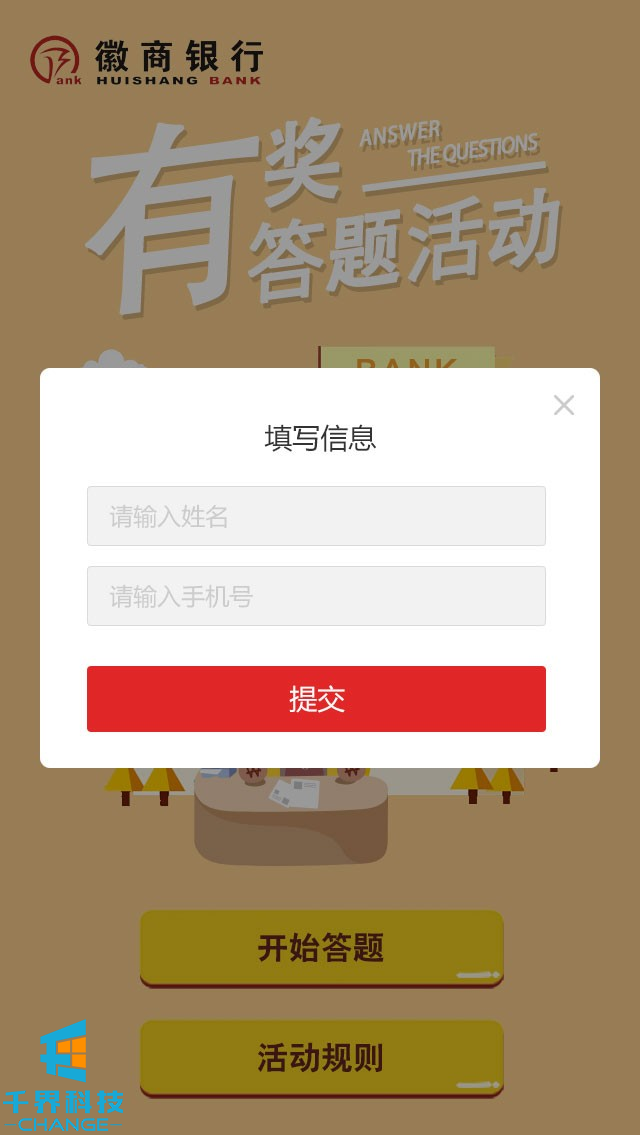Close the 填写信息 dialog

(564, 405)
